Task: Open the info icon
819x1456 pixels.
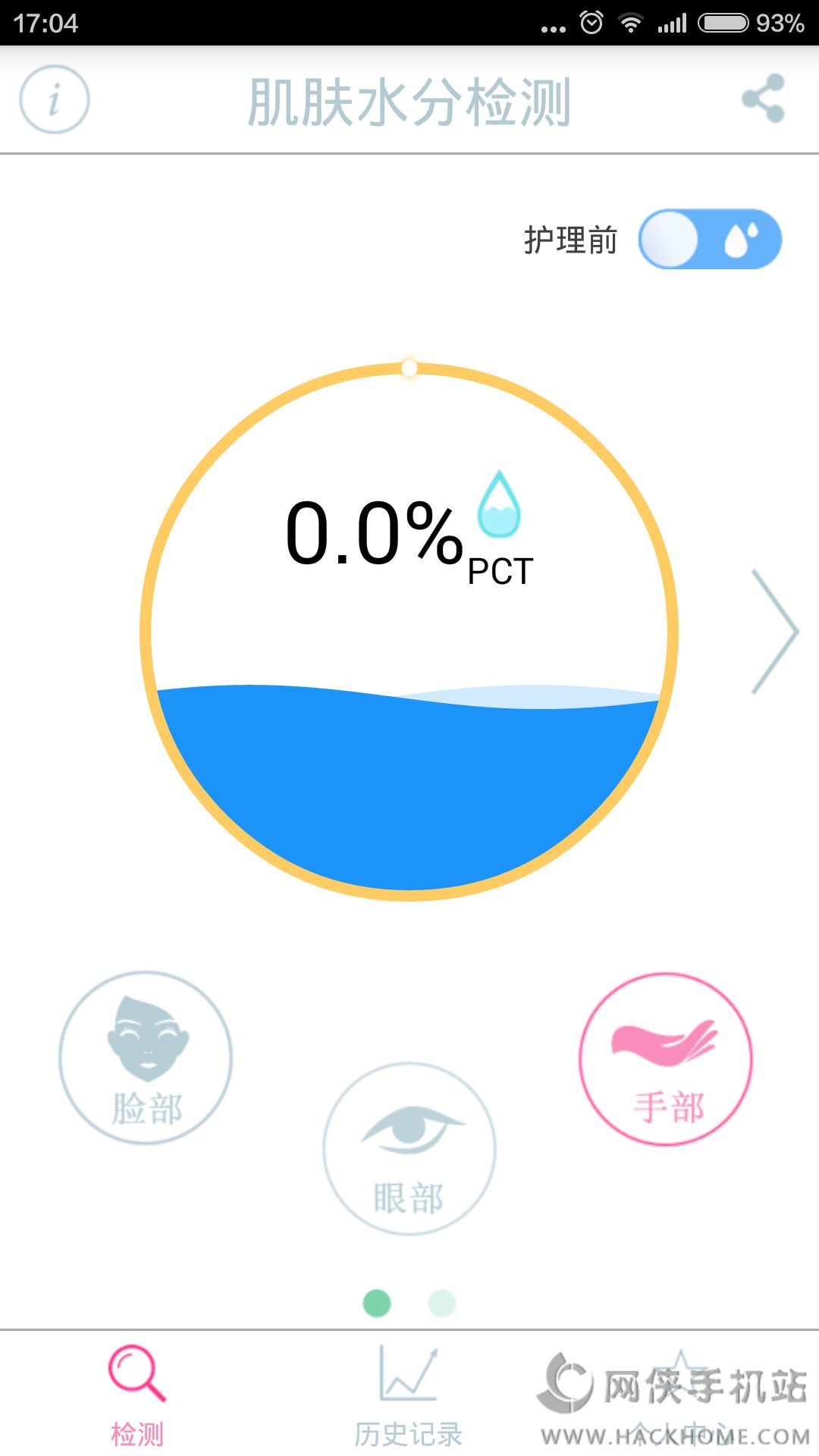Action: pos(55,99)
